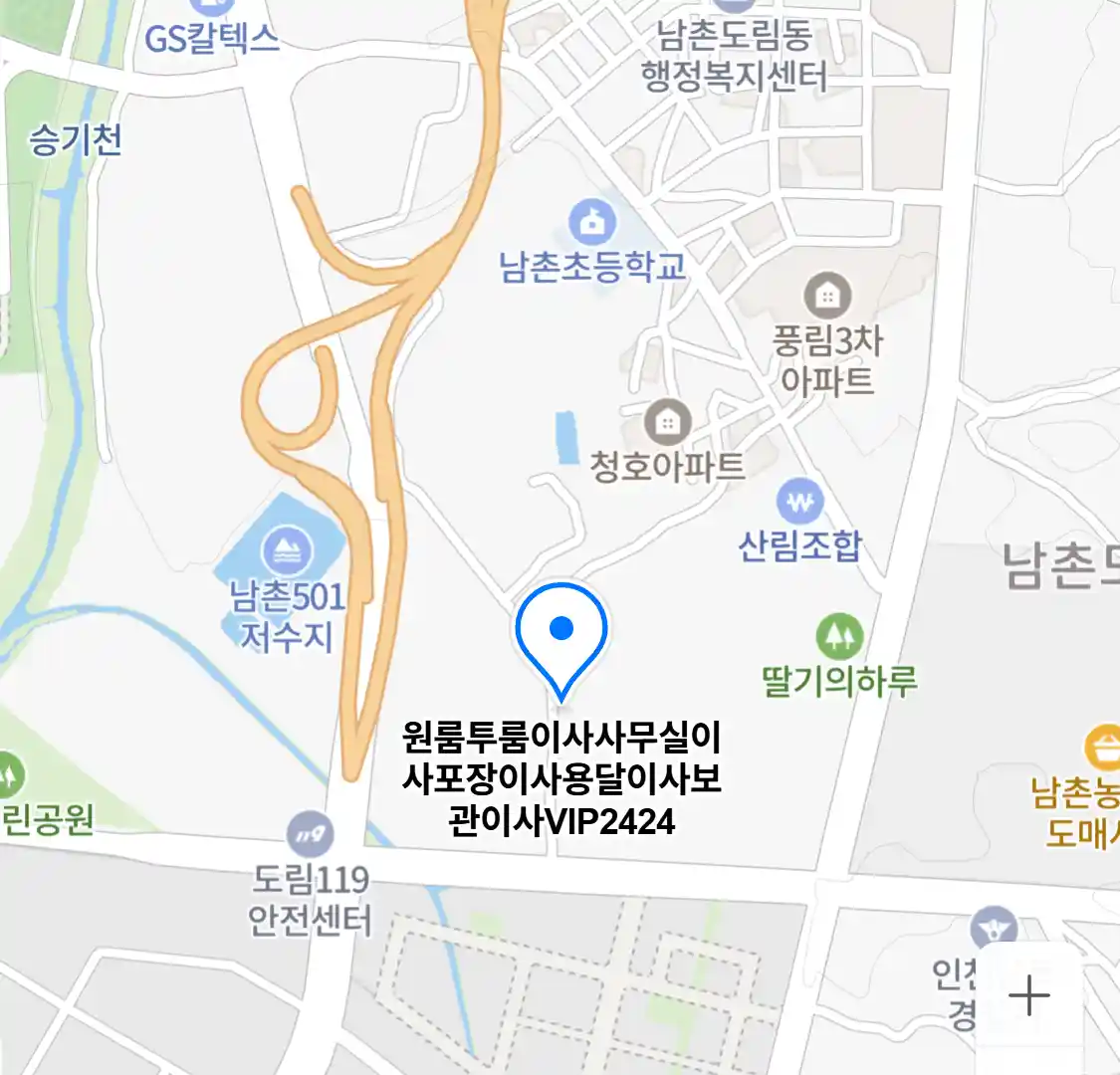
Task: Open the 남촌501저수지 reservoir marker
Action: click(x=287, y=550)
